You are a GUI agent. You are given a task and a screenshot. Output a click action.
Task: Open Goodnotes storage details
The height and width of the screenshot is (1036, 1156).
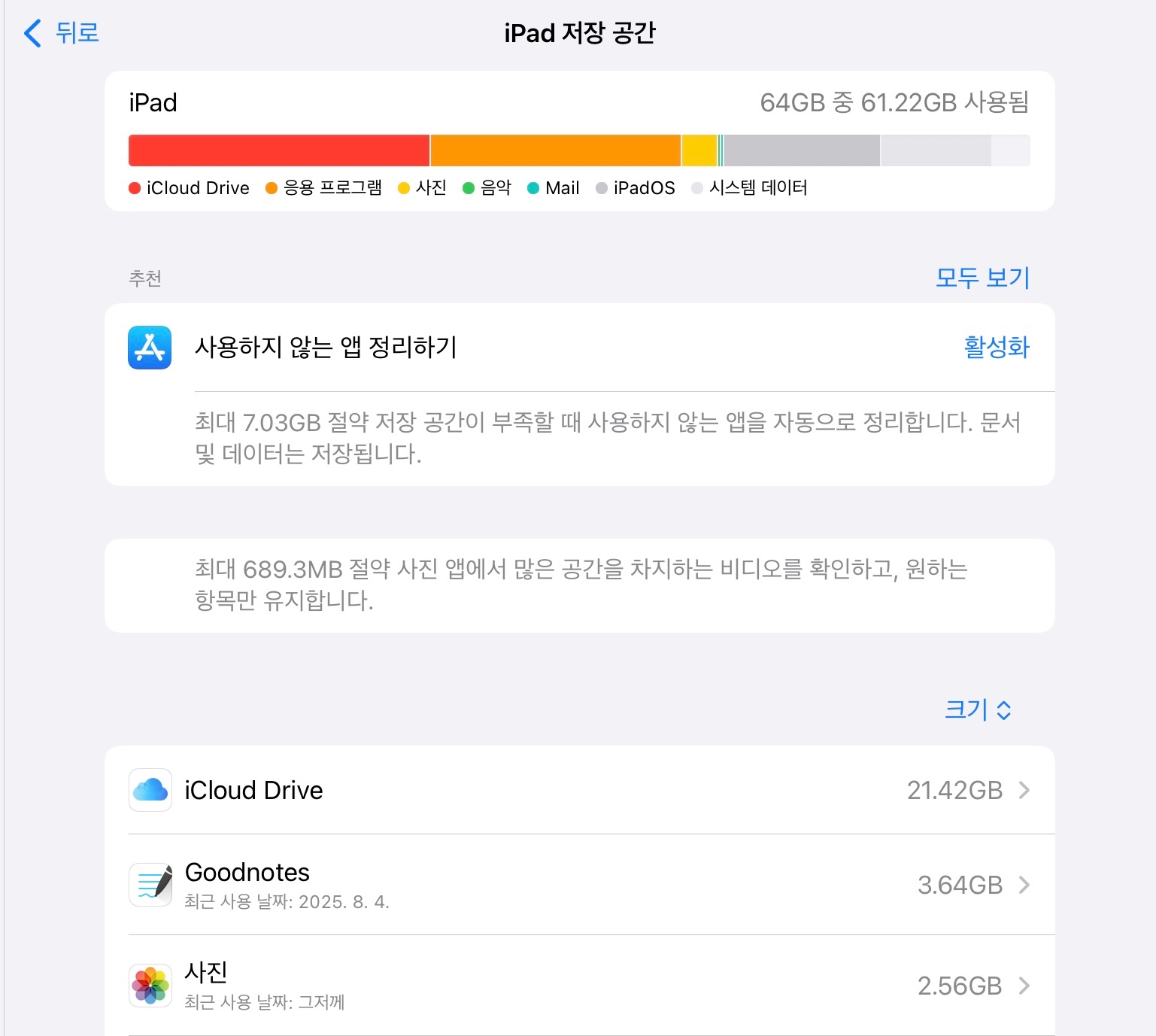click(x=579, y=885)
